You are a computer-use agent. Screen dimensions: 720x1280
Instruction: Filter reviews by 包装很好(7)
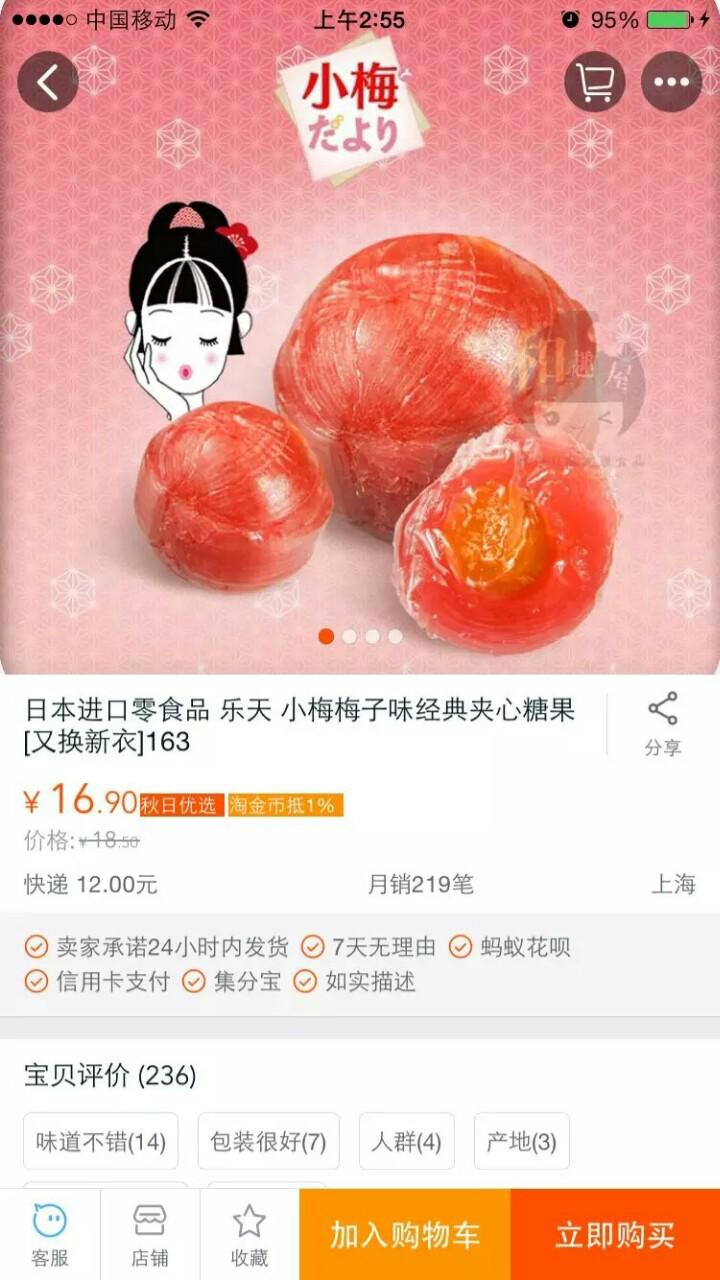pyautogui.click(x=268, y=1141)
